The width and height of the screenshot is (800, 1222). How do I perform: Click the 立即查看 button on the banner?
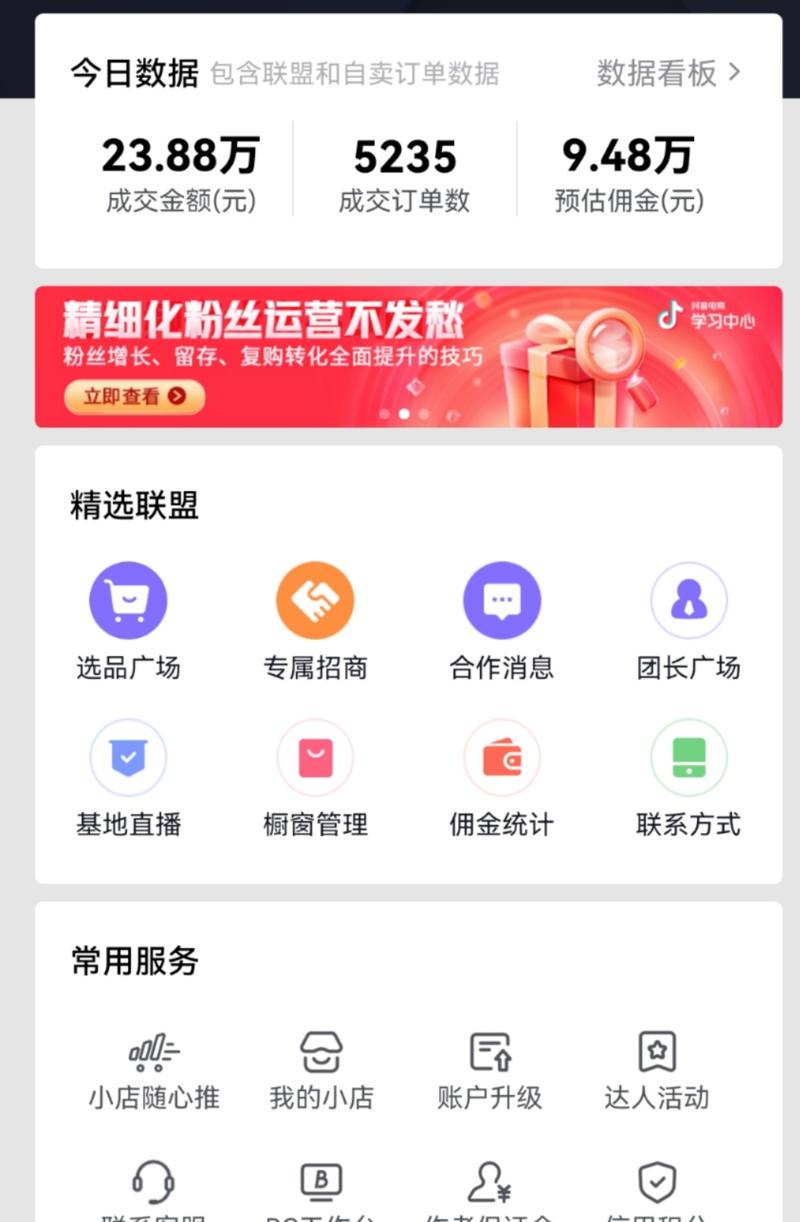pyautogui.click(x=135, y=397)
